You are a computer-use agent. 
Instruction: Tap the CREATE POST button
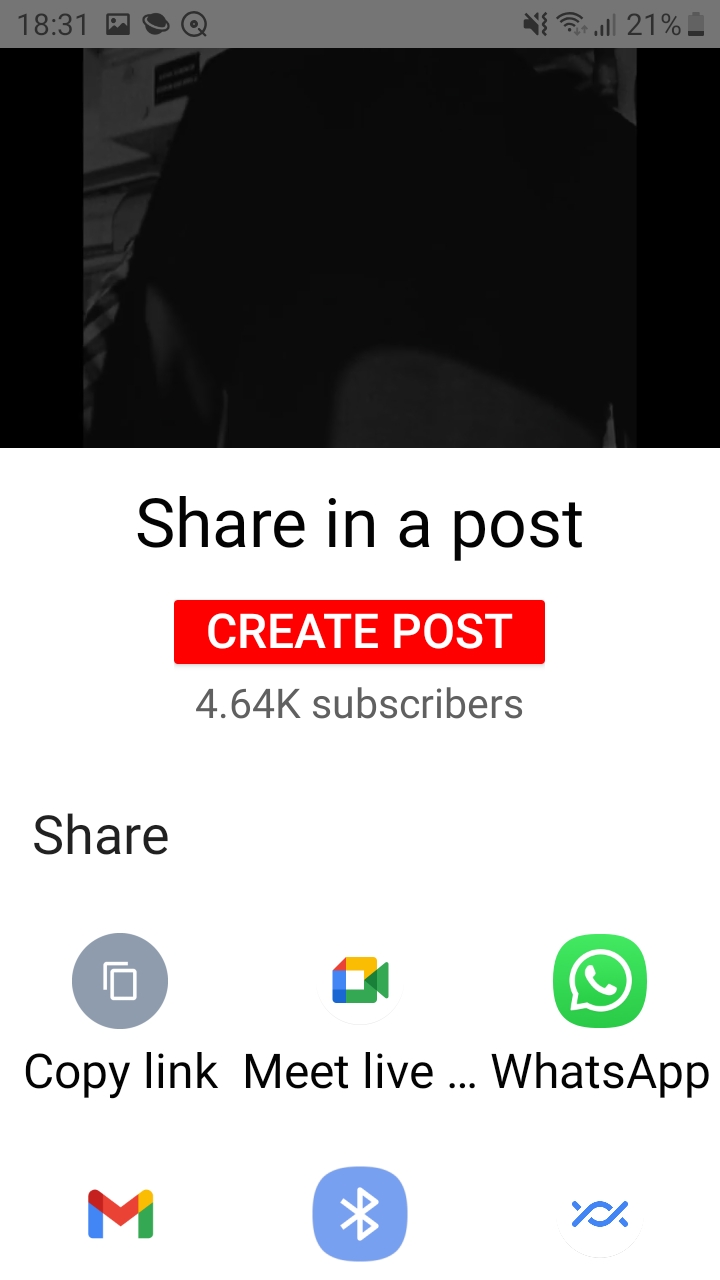pyautogui.click(x=359, y=632)
